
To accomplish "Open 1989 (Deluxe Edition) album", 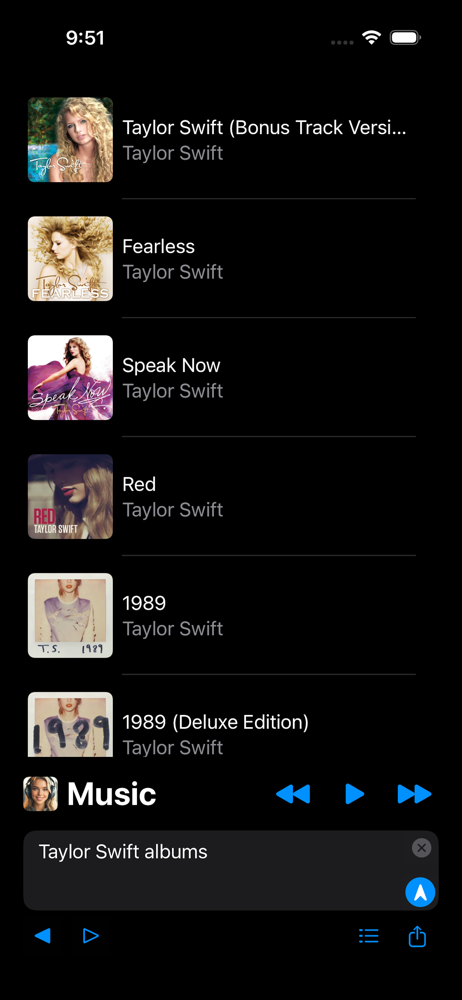I will pos(221,724).
